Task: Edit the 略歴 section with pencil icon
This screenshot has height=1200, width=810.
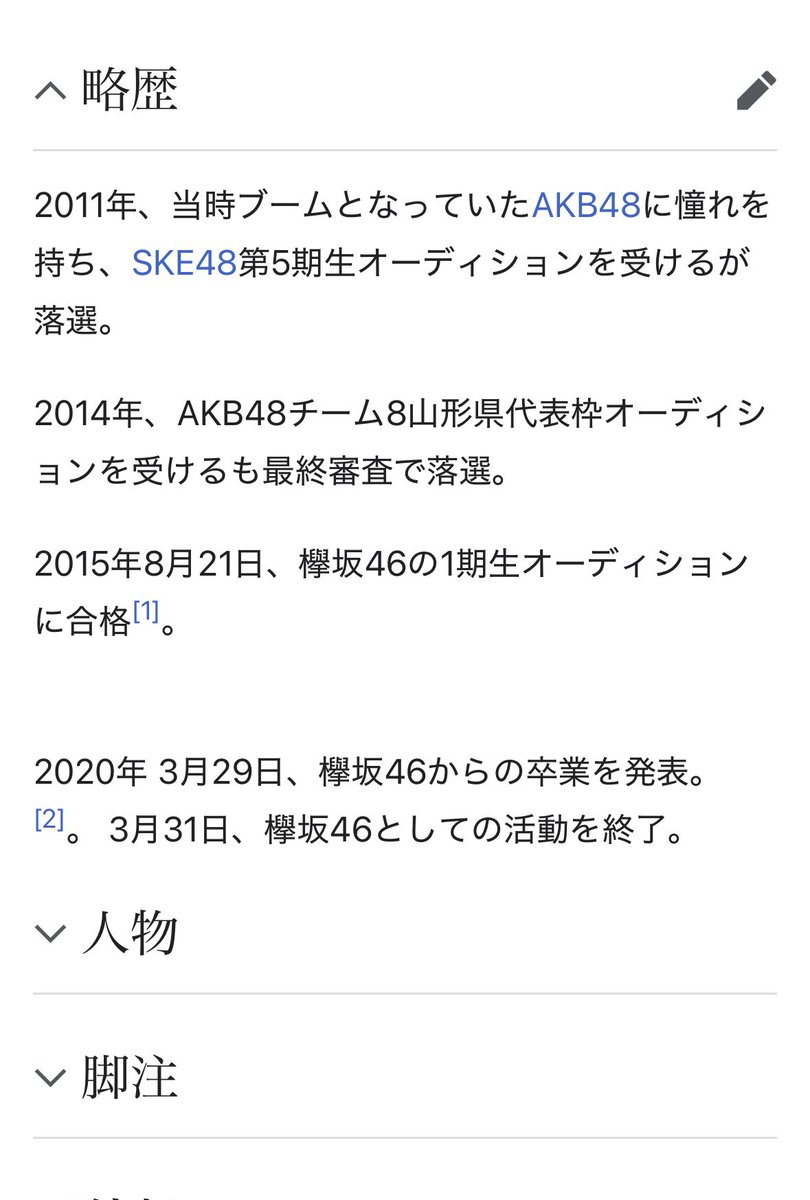Action: click(756, 91)
